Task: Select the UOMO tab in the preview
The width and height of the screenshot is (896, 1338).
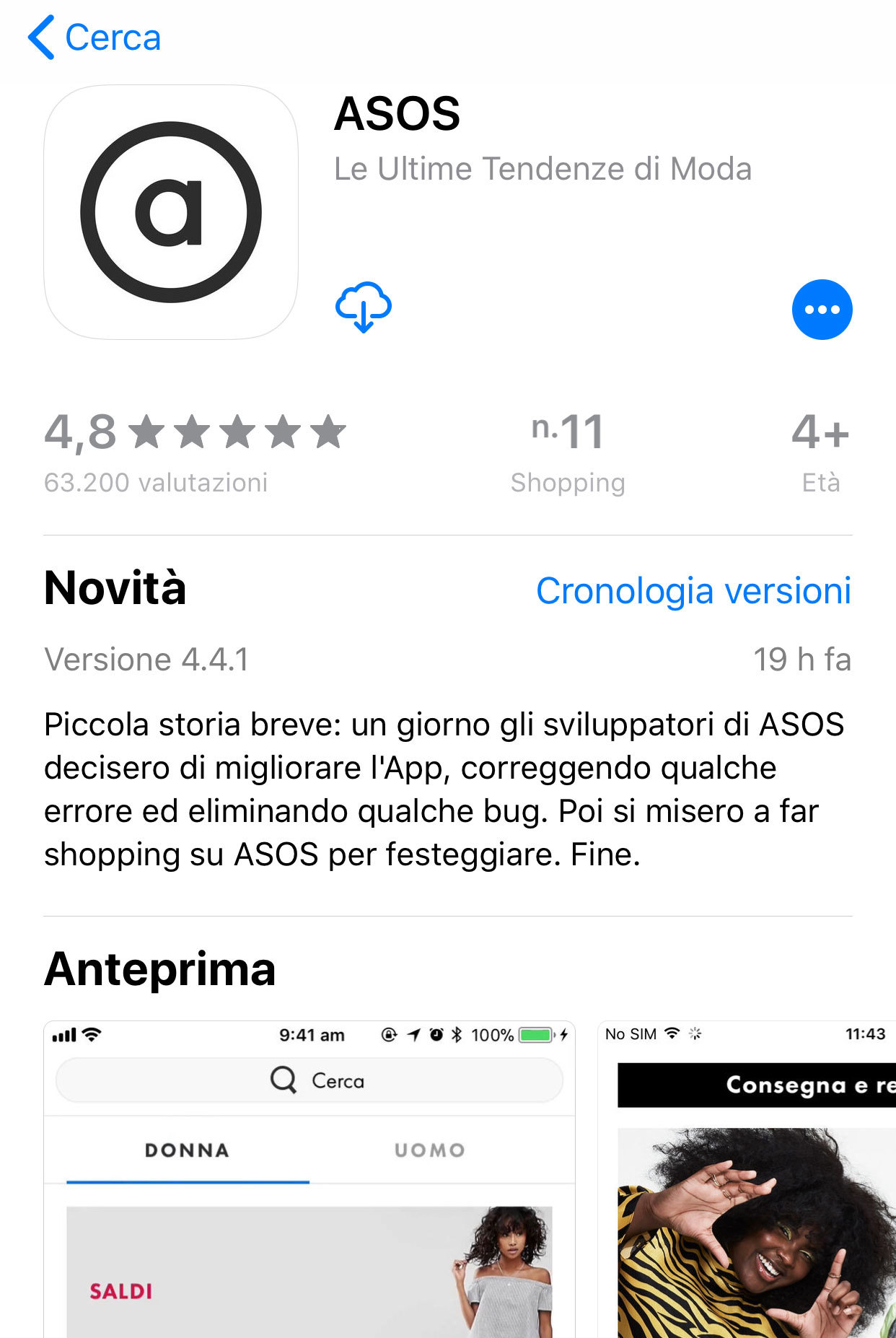Action: (427, 1150)
